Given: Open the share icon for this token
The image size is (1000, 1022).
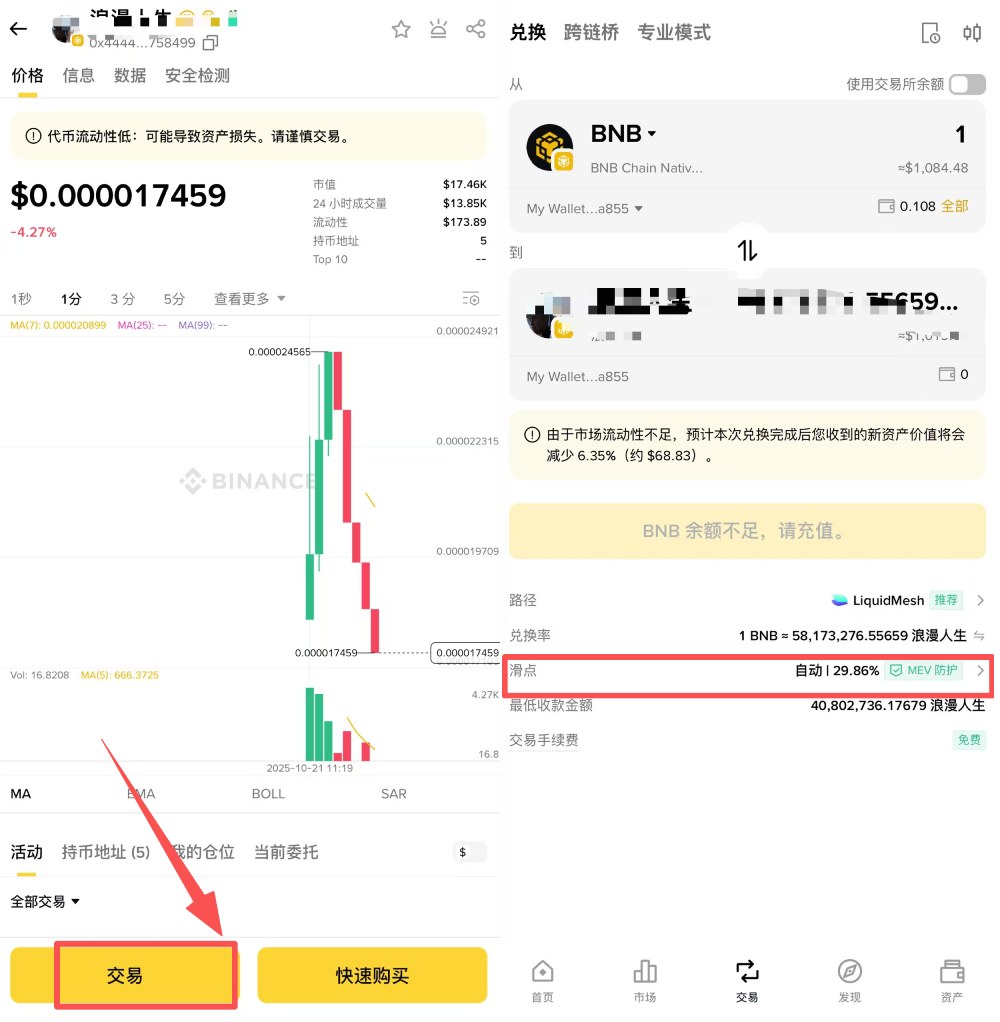Looking at the screenshot, I should (476, 29).
